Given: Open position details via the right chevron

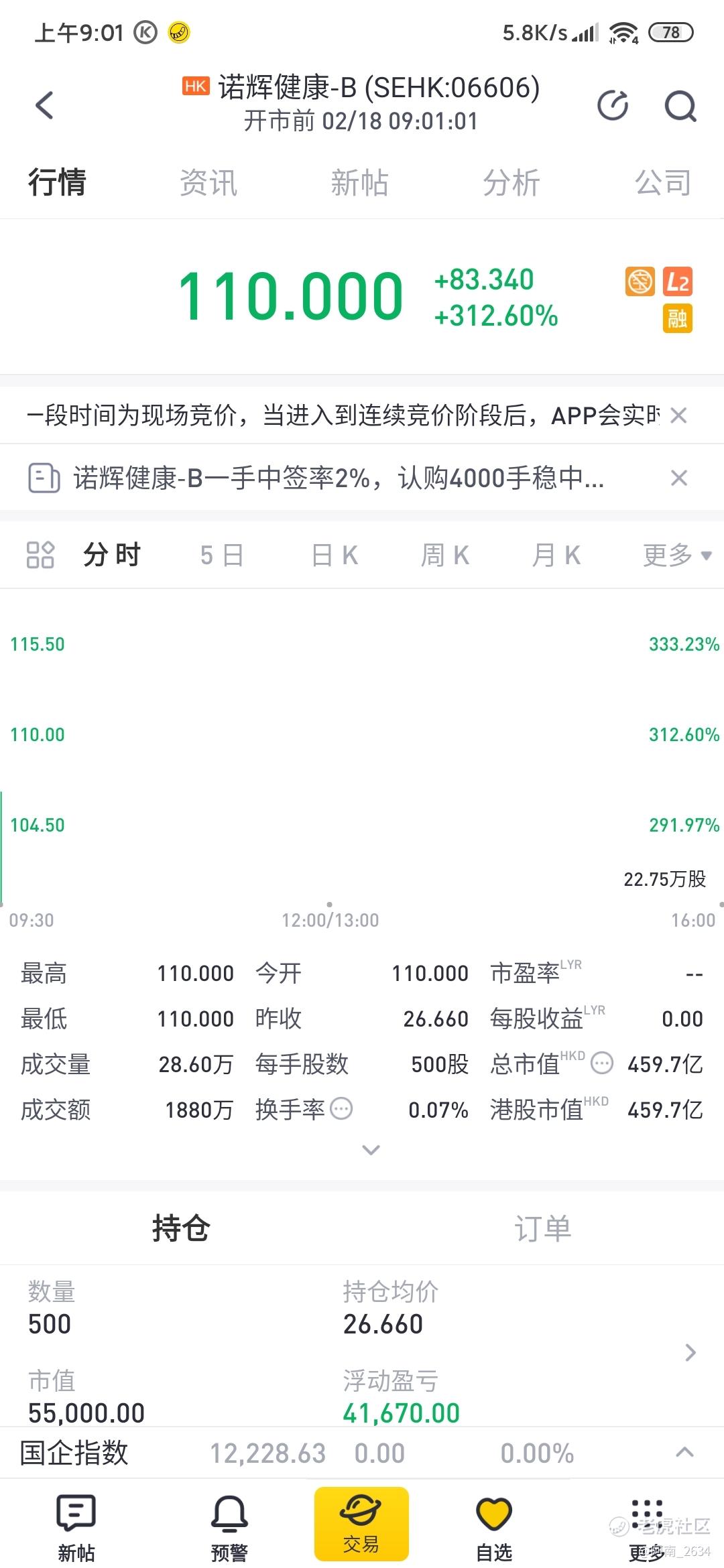Looking at the screenshot, I should (x=691, y=1352).
